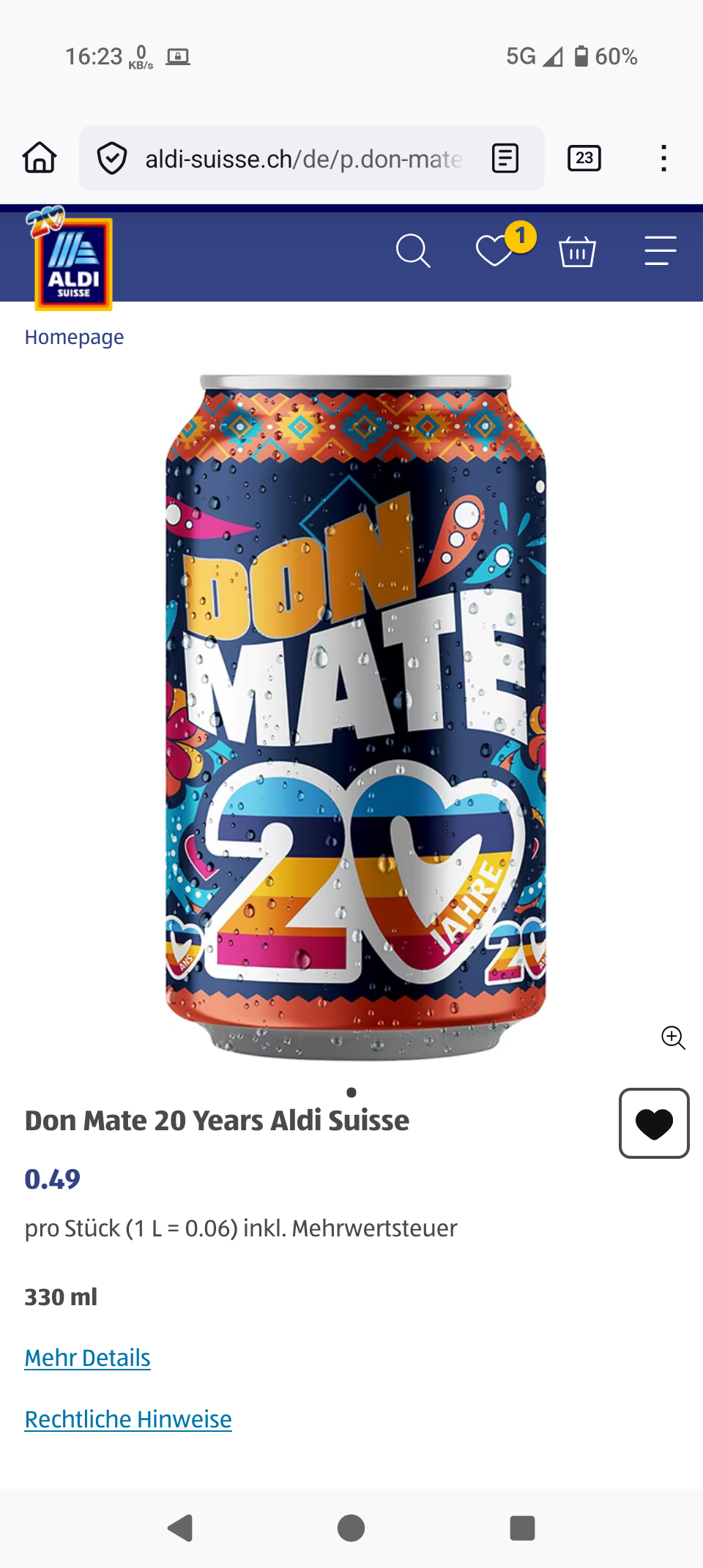Screen dimensions: 703x1568
Task: Tap the address bar with the aldi-suisse.ch URL
Action: 303,159
